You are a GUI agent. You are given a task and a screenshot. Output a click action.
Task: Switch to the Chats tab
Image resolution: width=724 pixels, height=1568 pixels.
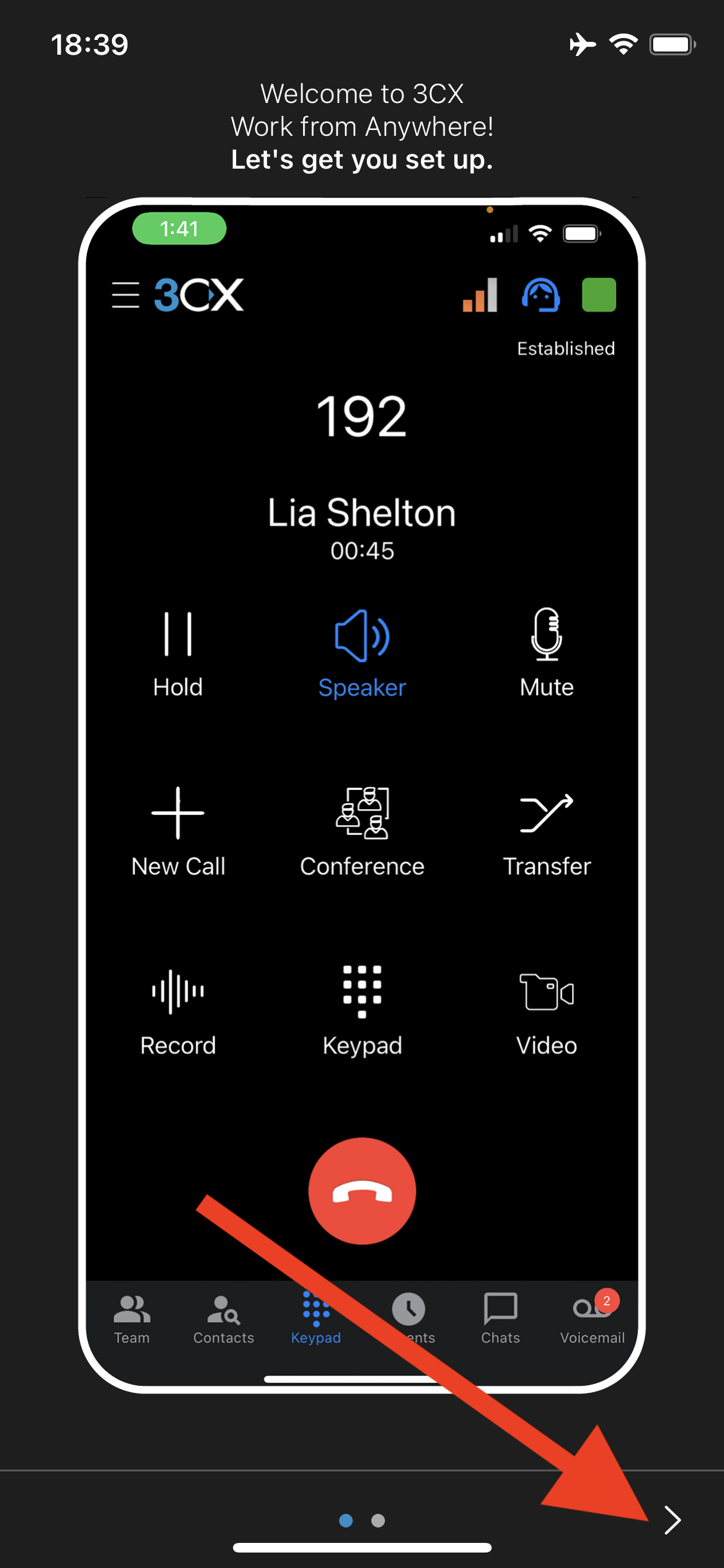(500, 1316)
